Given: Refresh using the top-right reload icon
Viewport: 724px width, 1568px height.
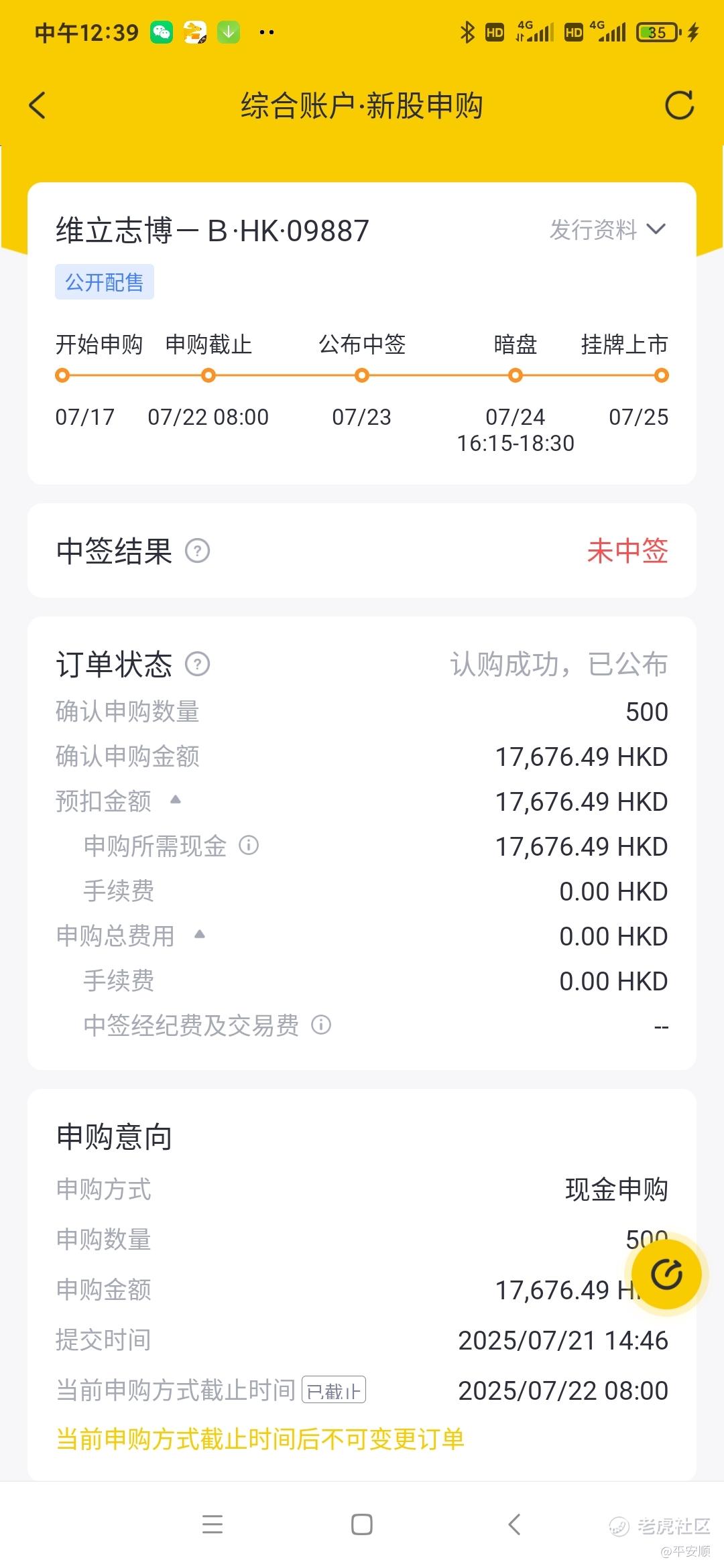Looking at the screenshot, I should coord(679,105).
